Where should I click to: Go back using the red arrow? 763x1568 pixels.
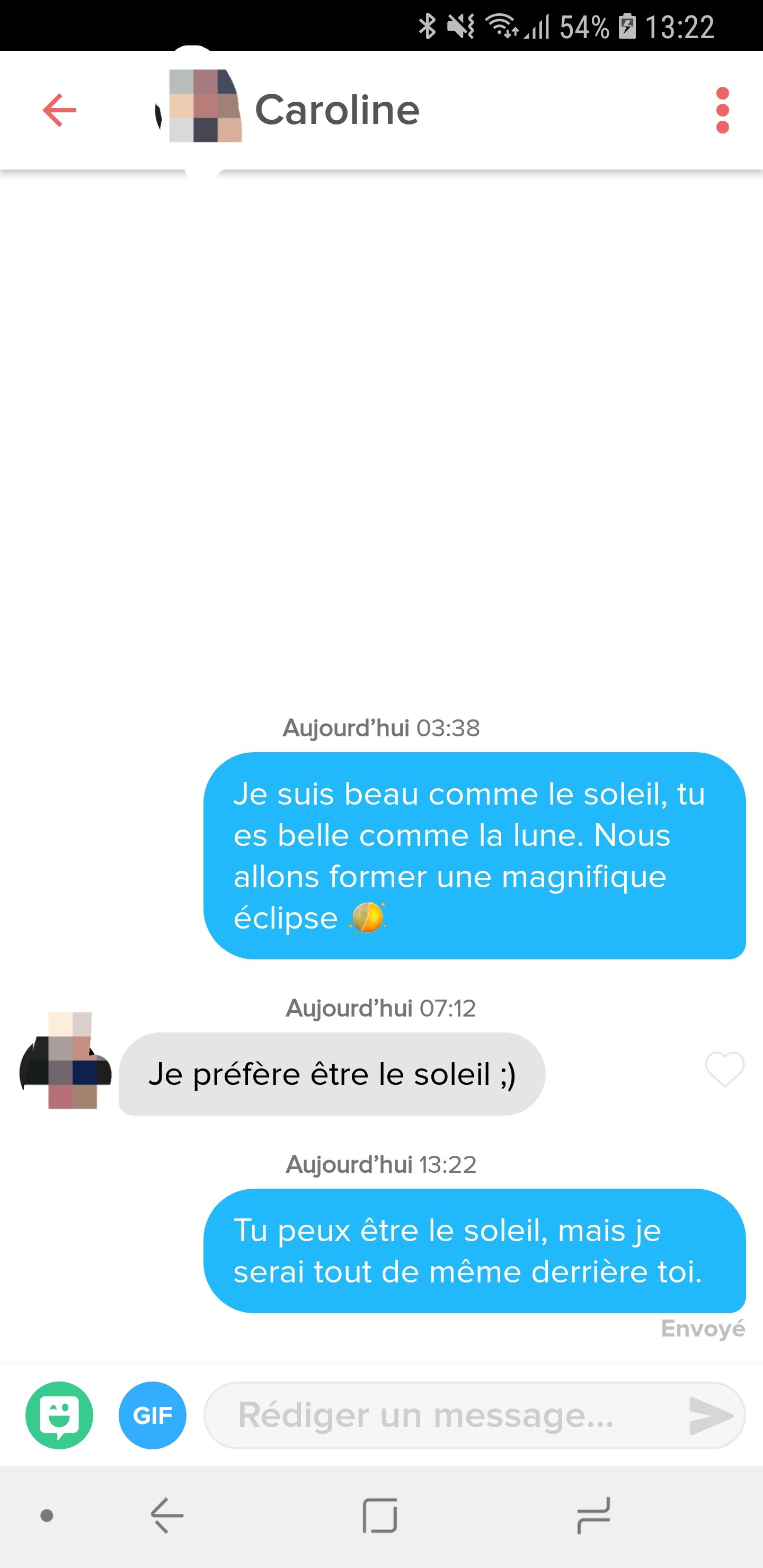[60, 110]
